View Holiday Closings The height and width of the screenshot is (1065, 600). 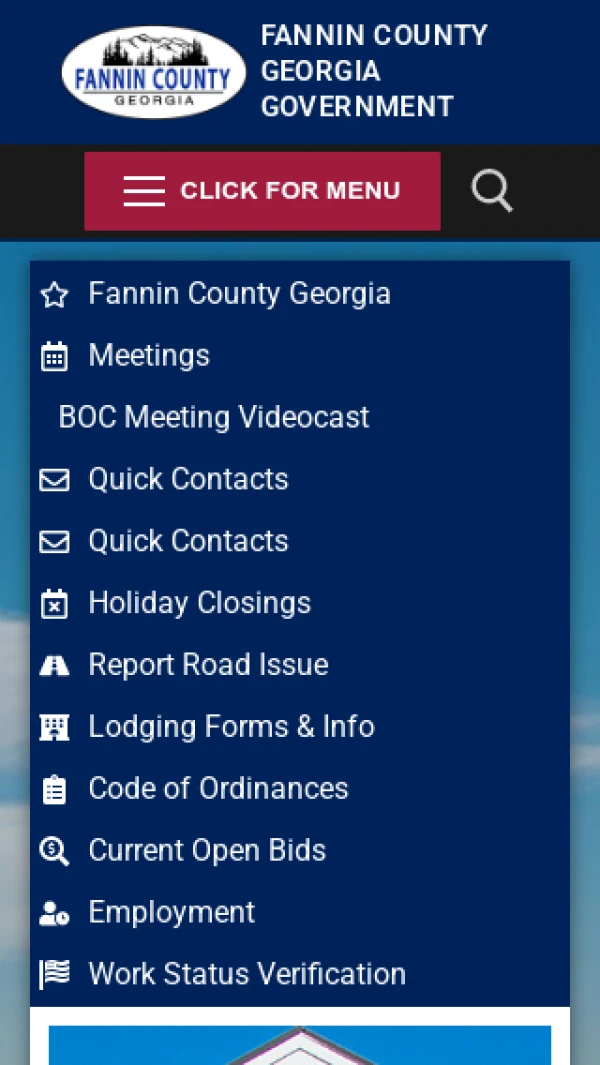(199, 603)
